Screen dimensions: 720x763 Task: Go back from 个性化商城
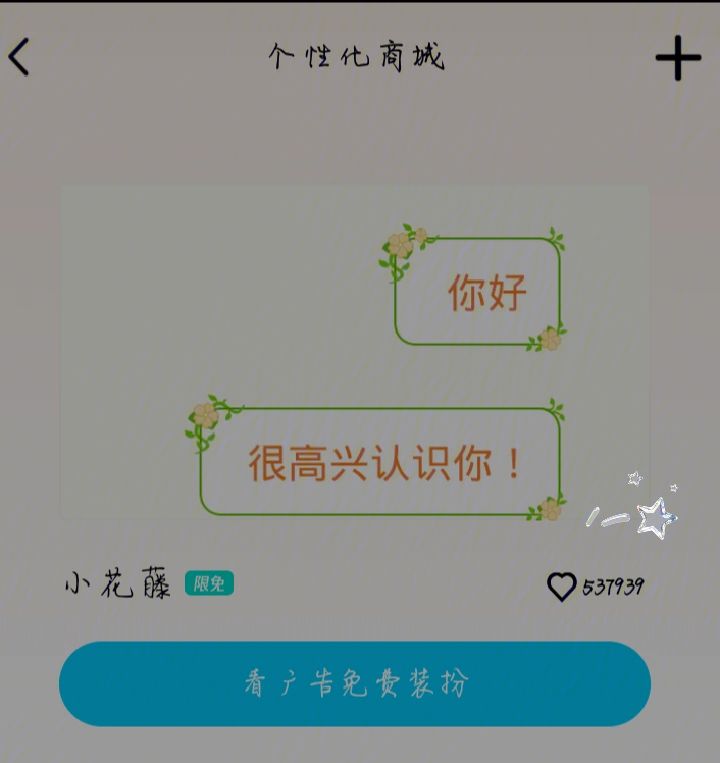click(20, 57)
